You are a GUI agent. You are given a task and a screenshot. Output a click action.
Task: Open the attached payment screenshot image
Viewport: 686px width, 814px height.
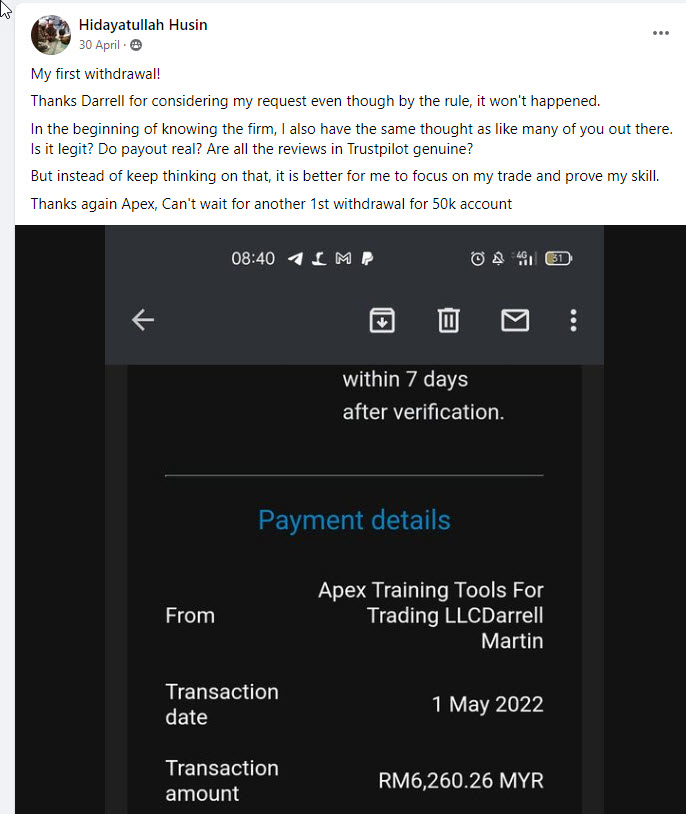coord(354,520)
